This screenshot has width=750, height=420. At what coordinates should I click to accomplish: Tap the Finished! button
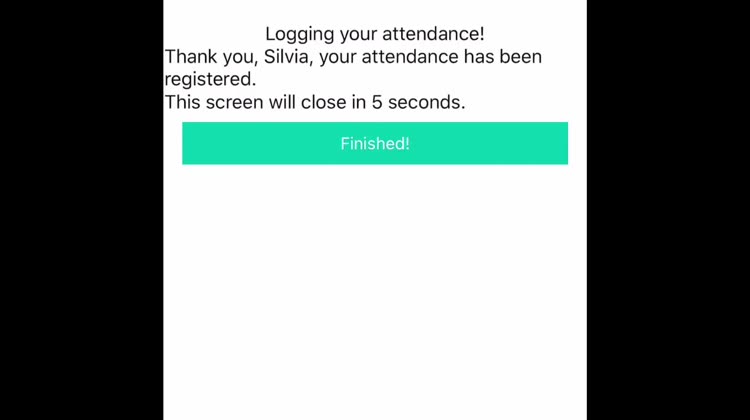[x=375, y=143]
